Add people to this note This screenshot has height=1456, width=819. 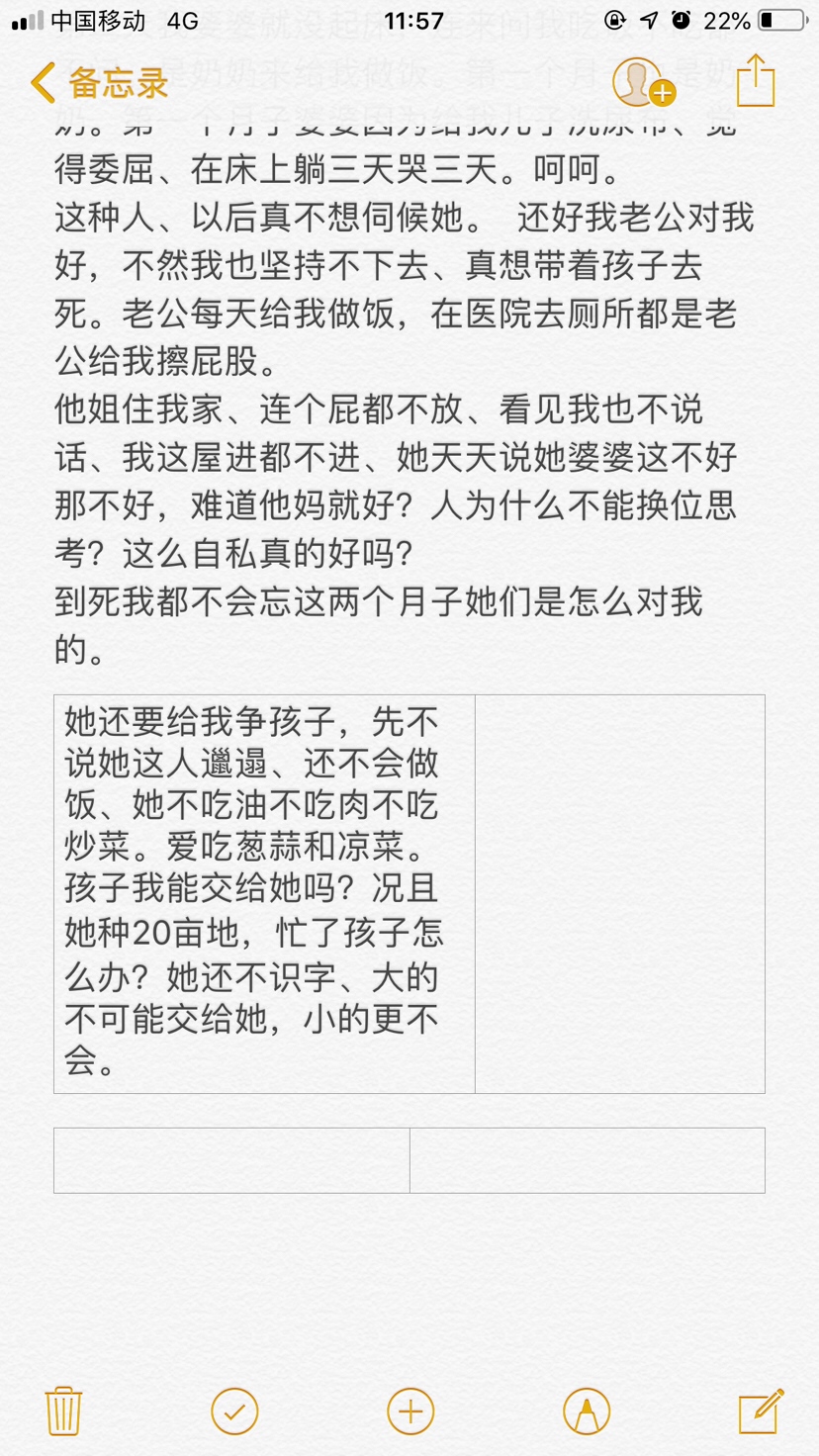point(642,83)
